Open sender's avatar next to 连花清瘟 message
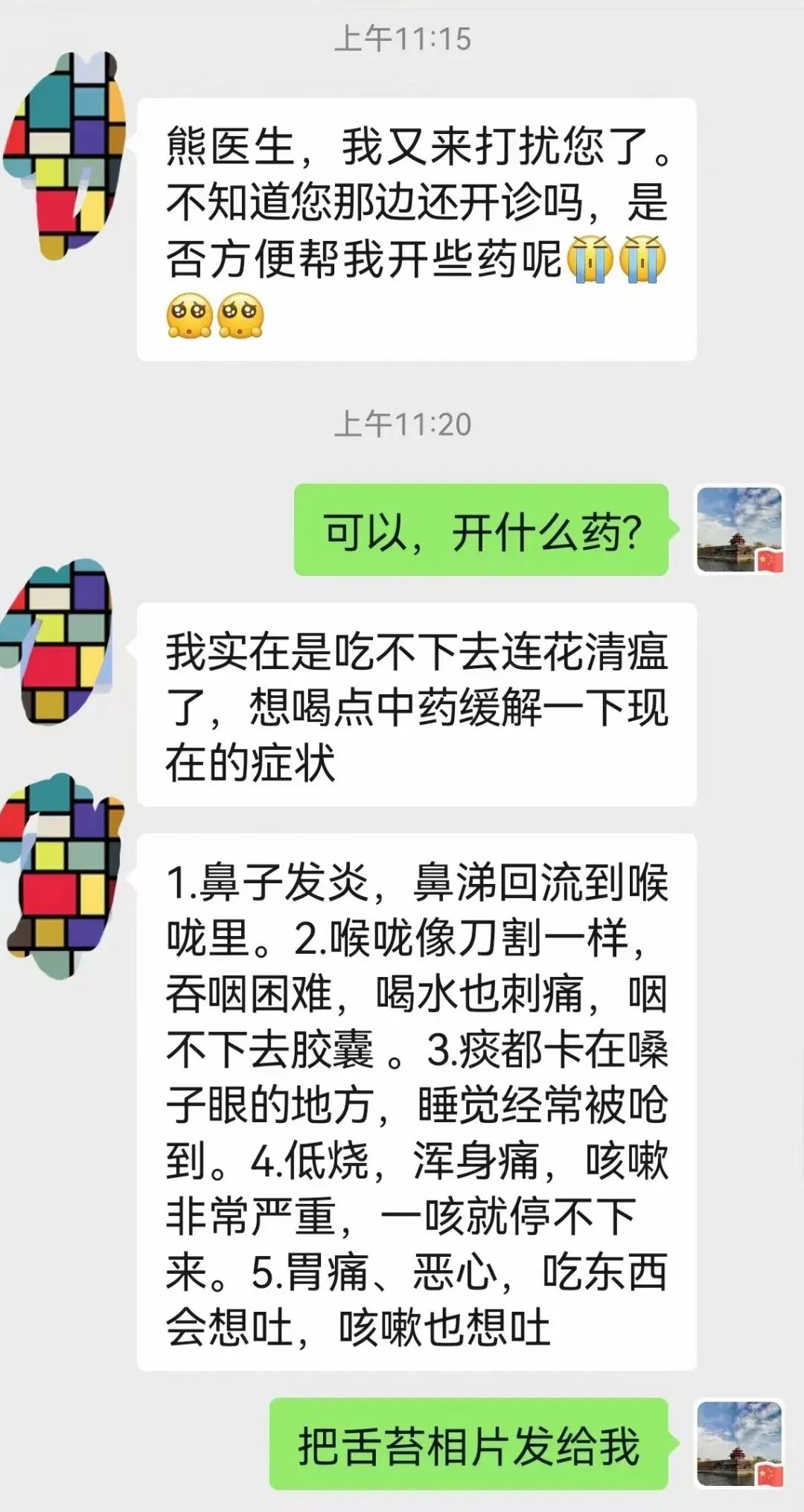 pos(60,641)
